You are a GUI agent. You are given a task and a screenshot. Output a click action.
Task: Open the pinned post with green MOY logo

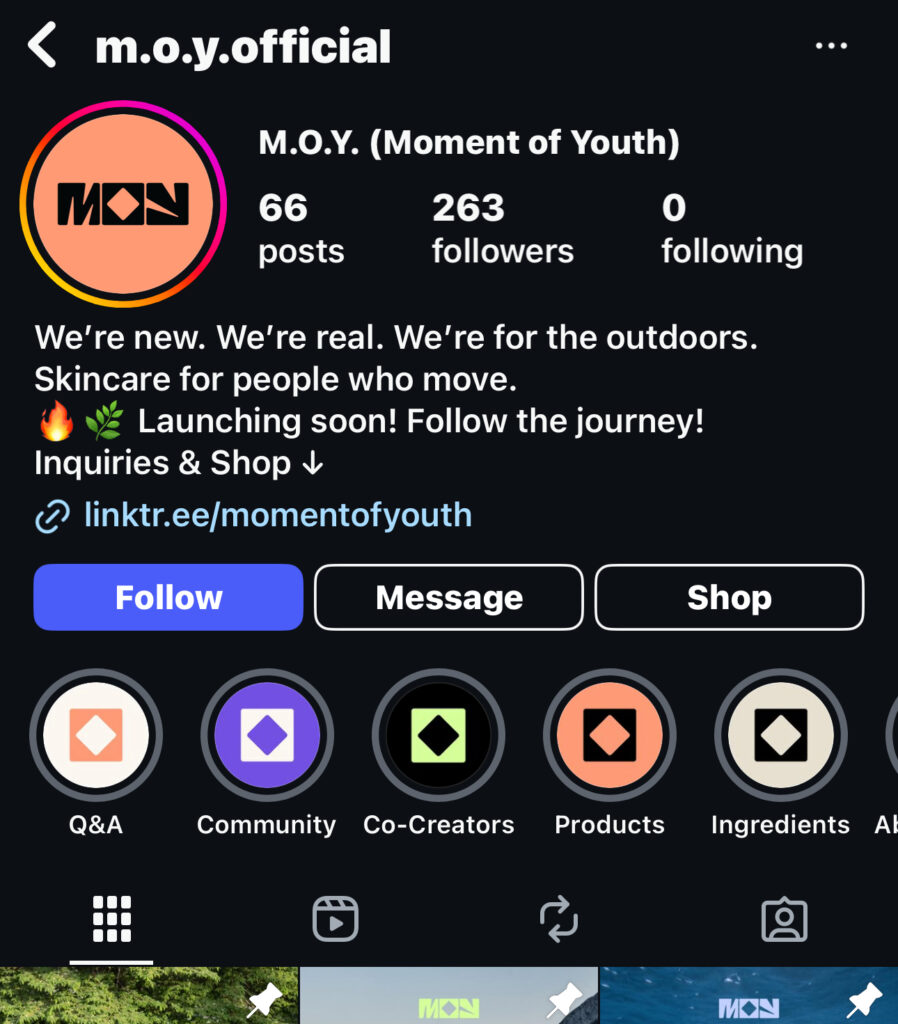tap(449, 998)
